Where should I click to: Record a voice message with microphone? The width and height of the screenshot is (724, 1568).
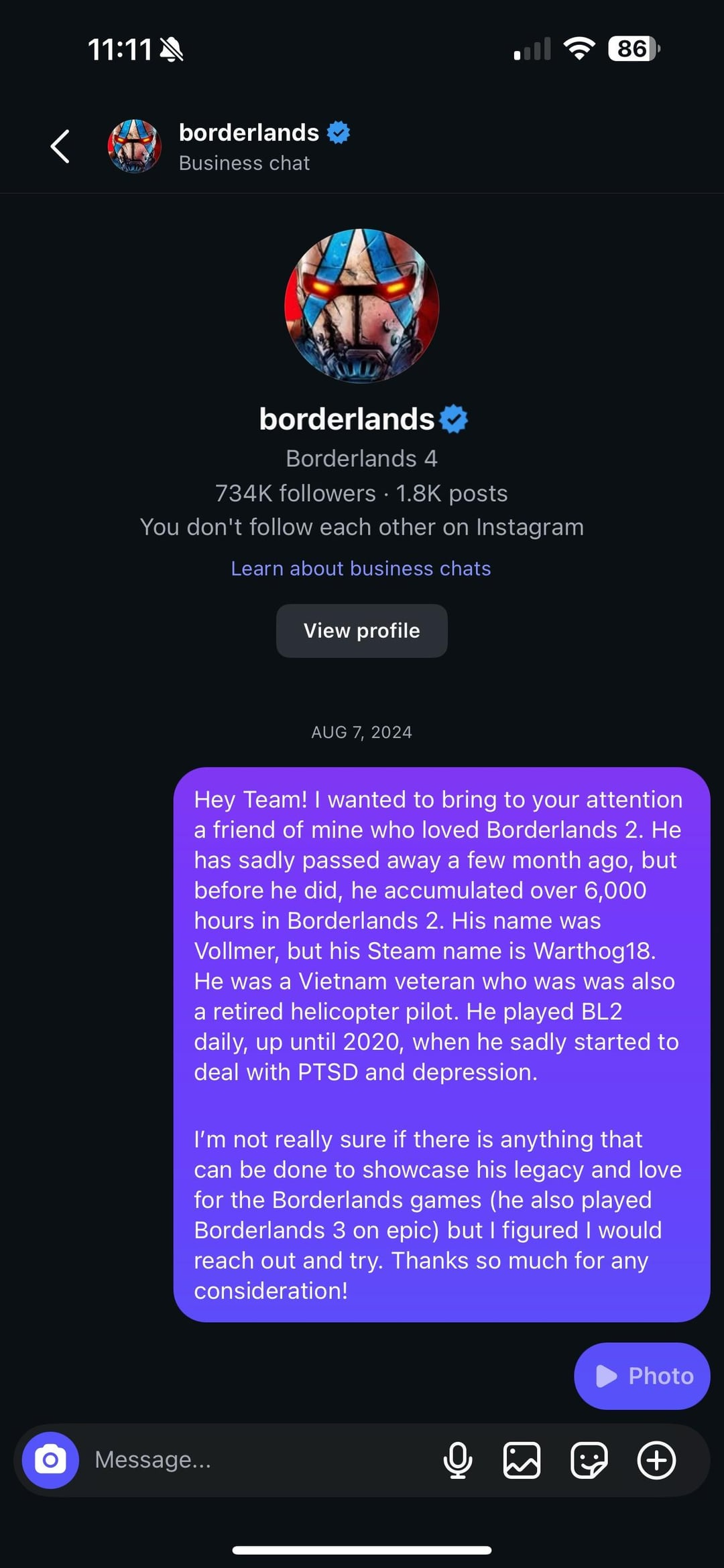point(458,1460)
